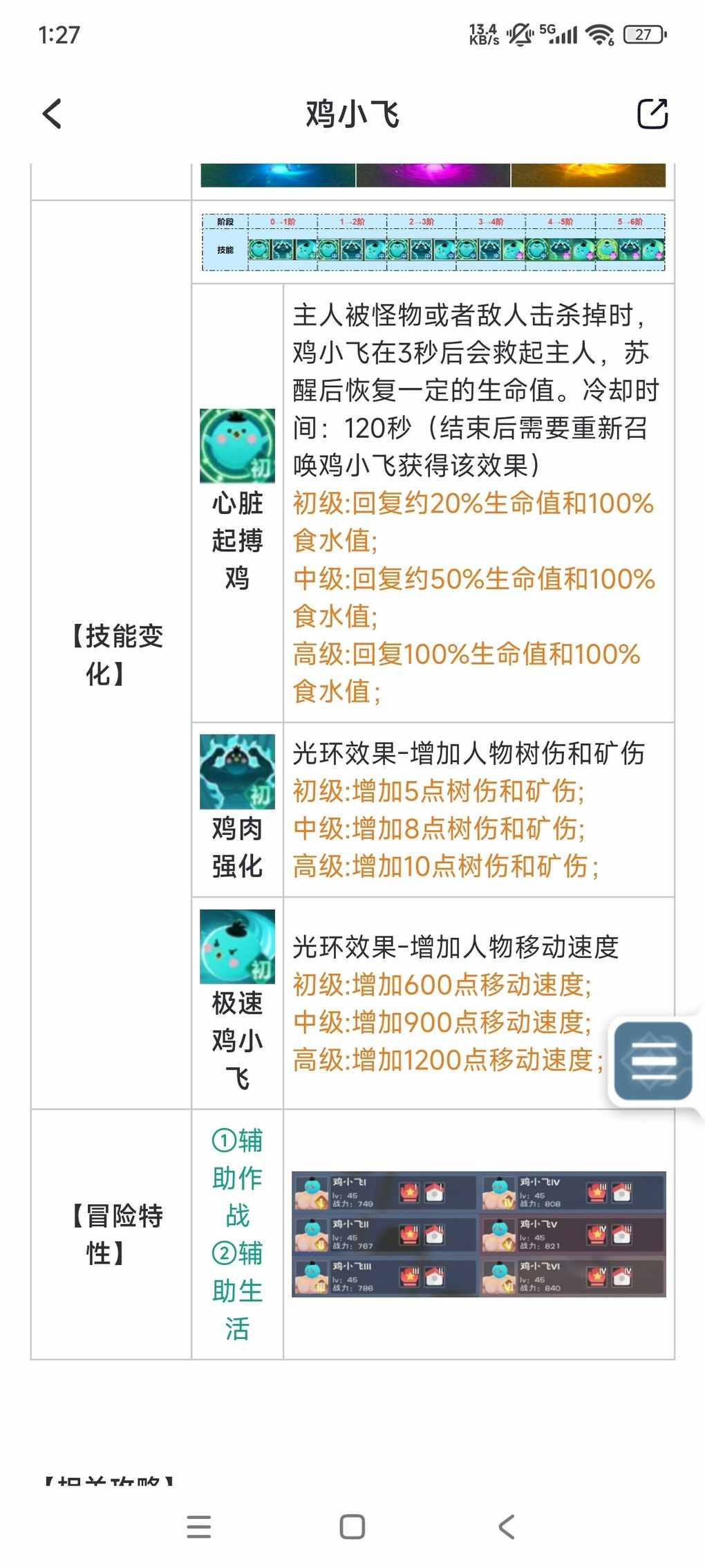
Task: Open the 辅助作战 link
Action: pyautogui.click(x=237, y=1178)
